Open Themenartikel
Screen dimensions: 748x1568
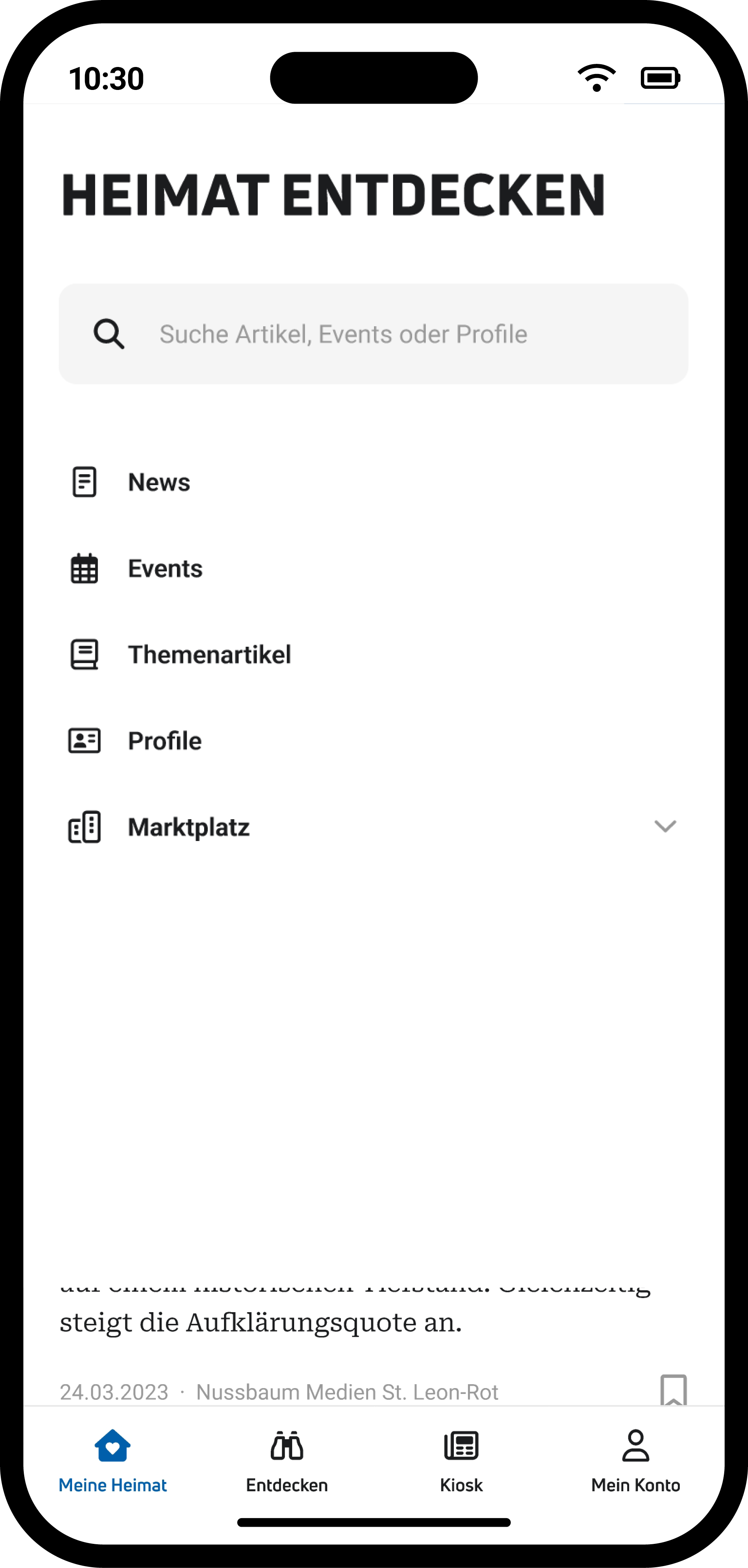[209, 655]
